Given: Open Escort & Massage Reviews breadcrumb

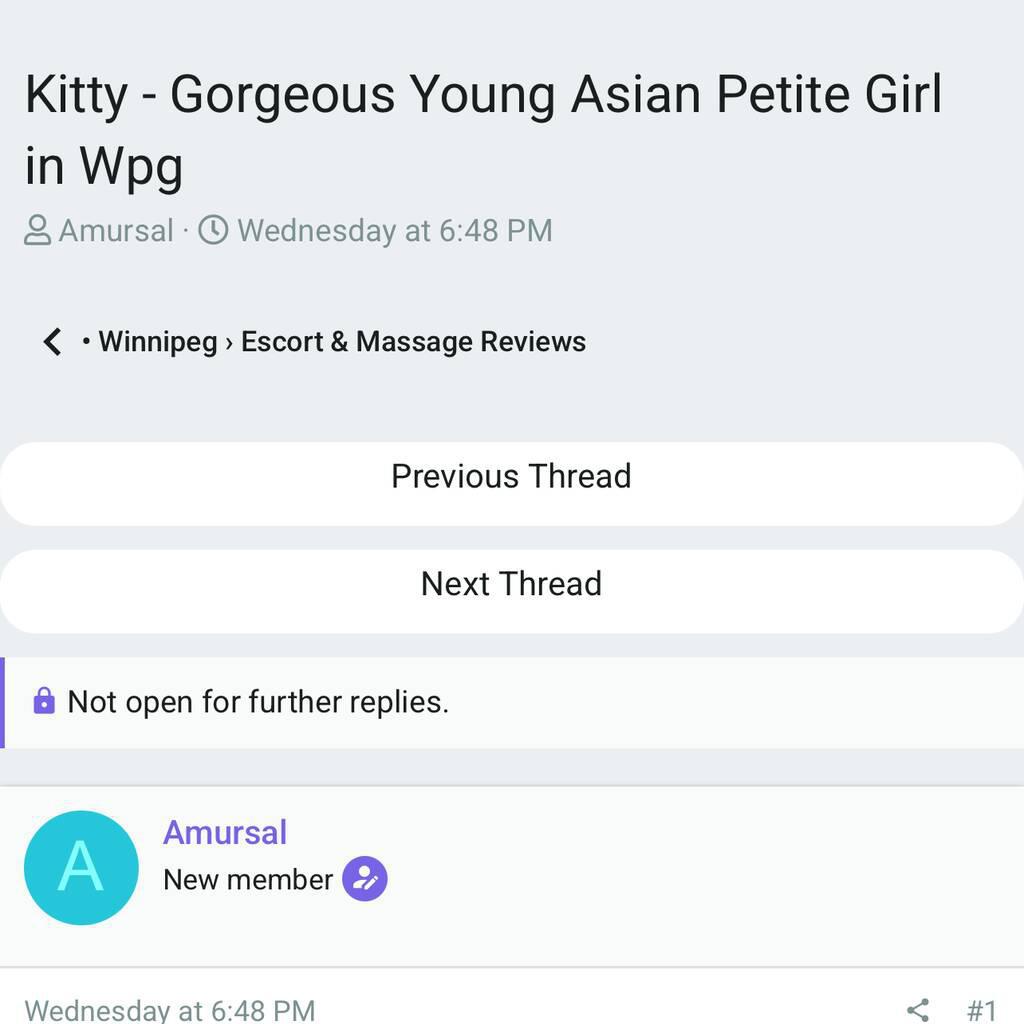Looking at the screenshot, I should (x=413, y=342).
